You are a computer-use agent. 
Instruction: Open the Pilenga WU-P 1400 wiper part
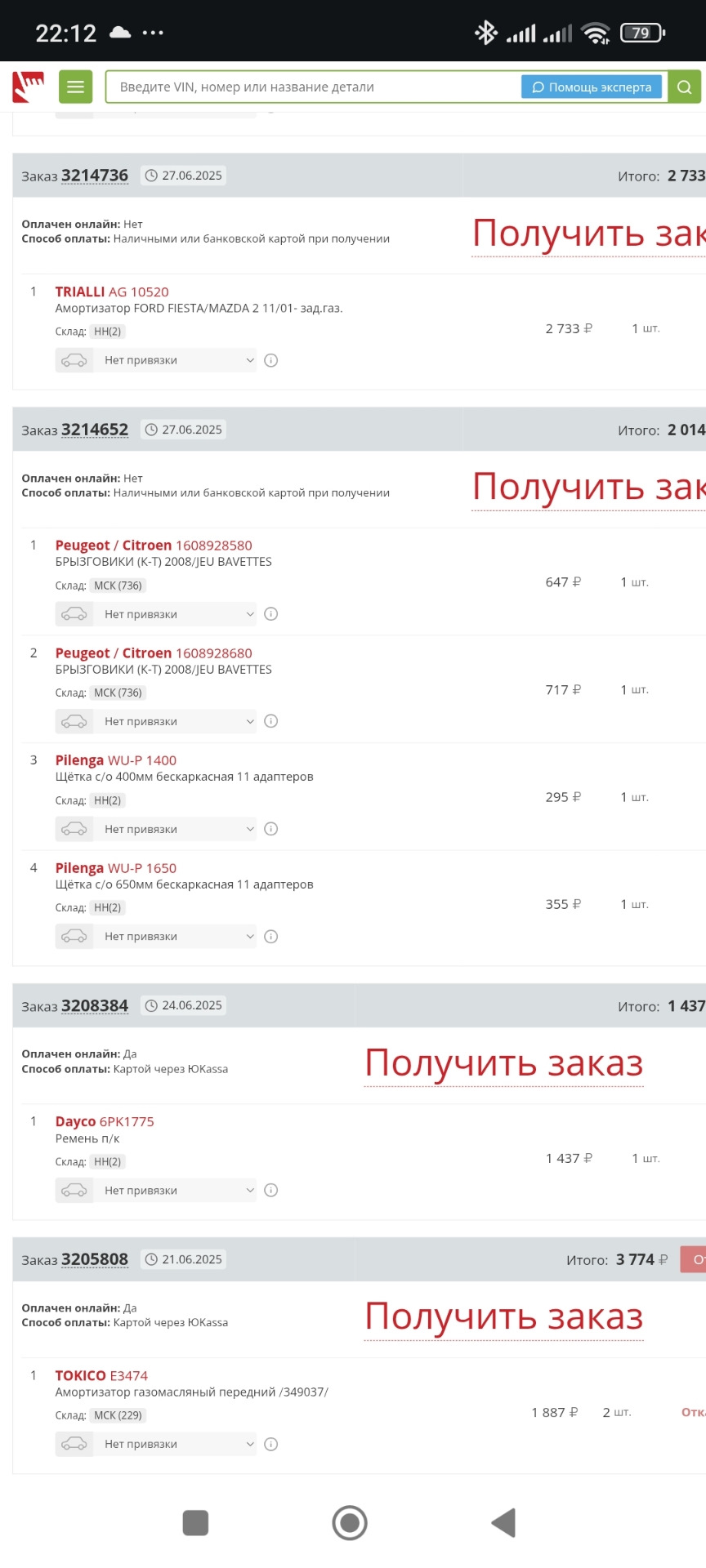coord(116,760)
